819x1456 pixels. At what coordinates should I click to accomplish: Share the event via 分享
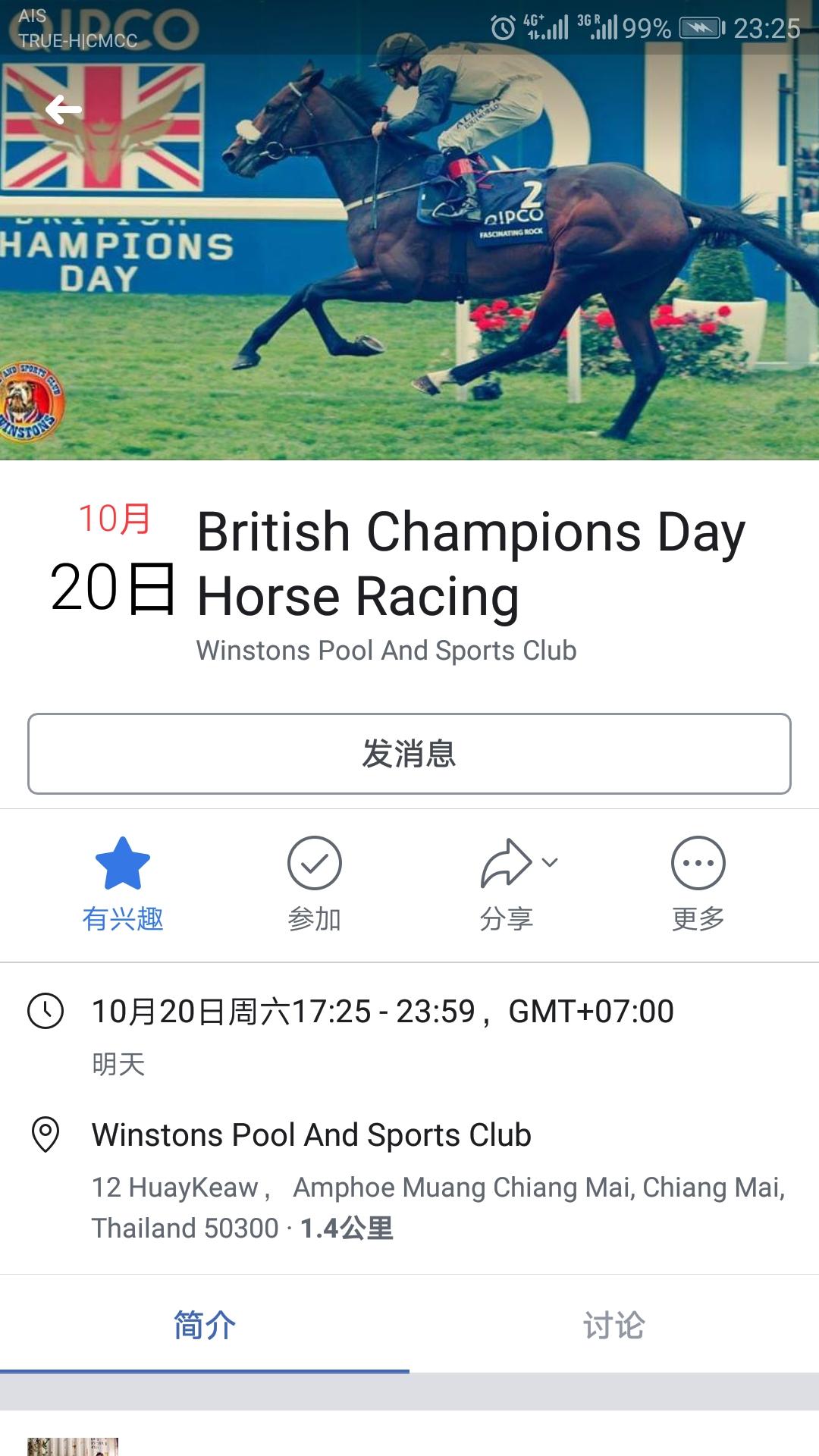[x=507, y=885]
